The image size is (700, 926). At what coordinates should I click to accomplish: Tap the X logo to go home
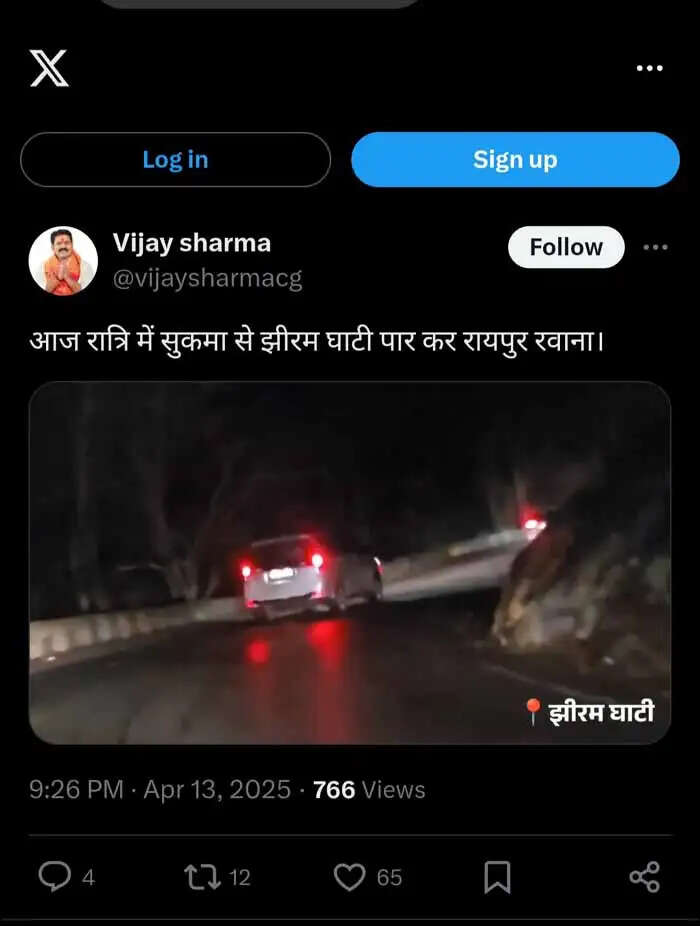tap(49, 68)
